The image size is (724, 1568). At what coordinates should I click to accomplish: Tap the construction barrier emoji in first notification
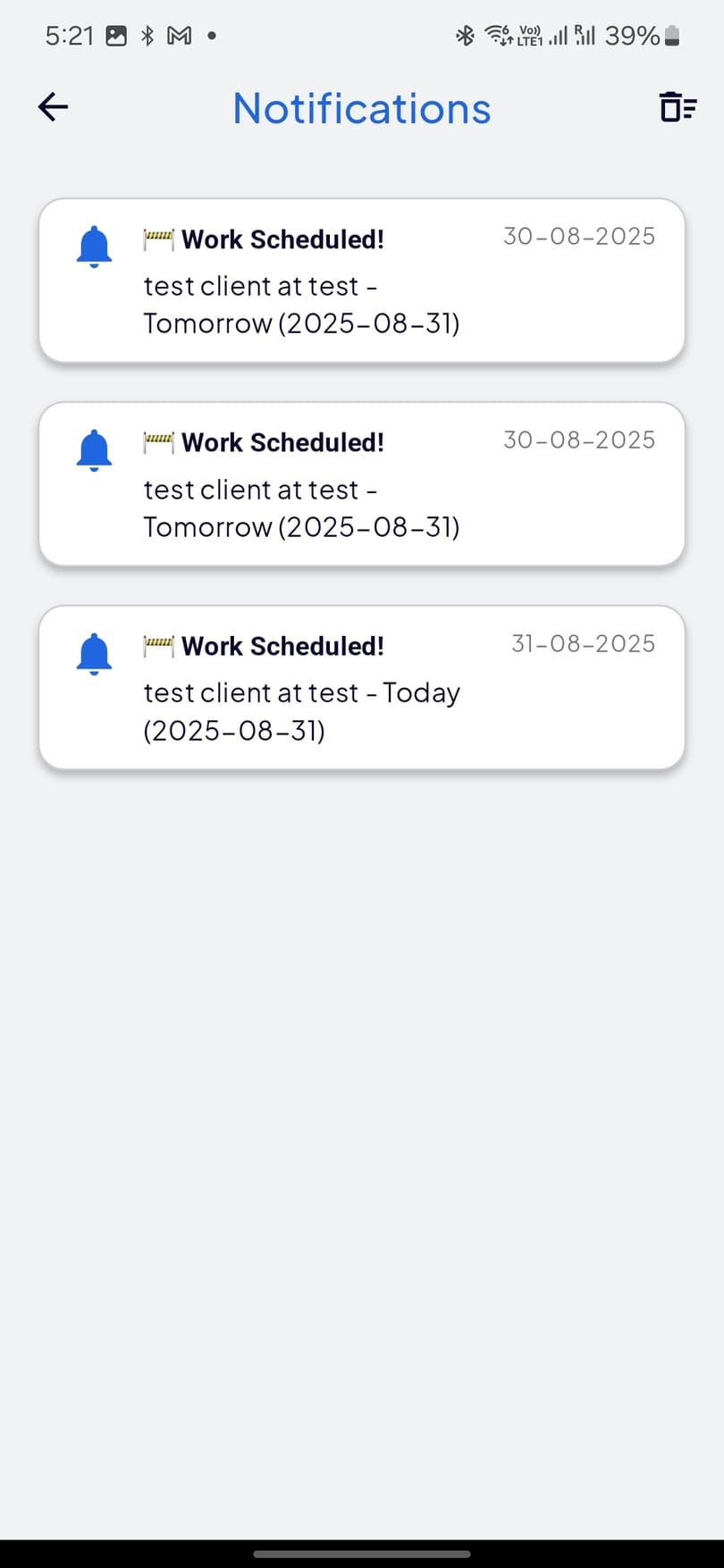pyautogui.click(x=158, y=238)
